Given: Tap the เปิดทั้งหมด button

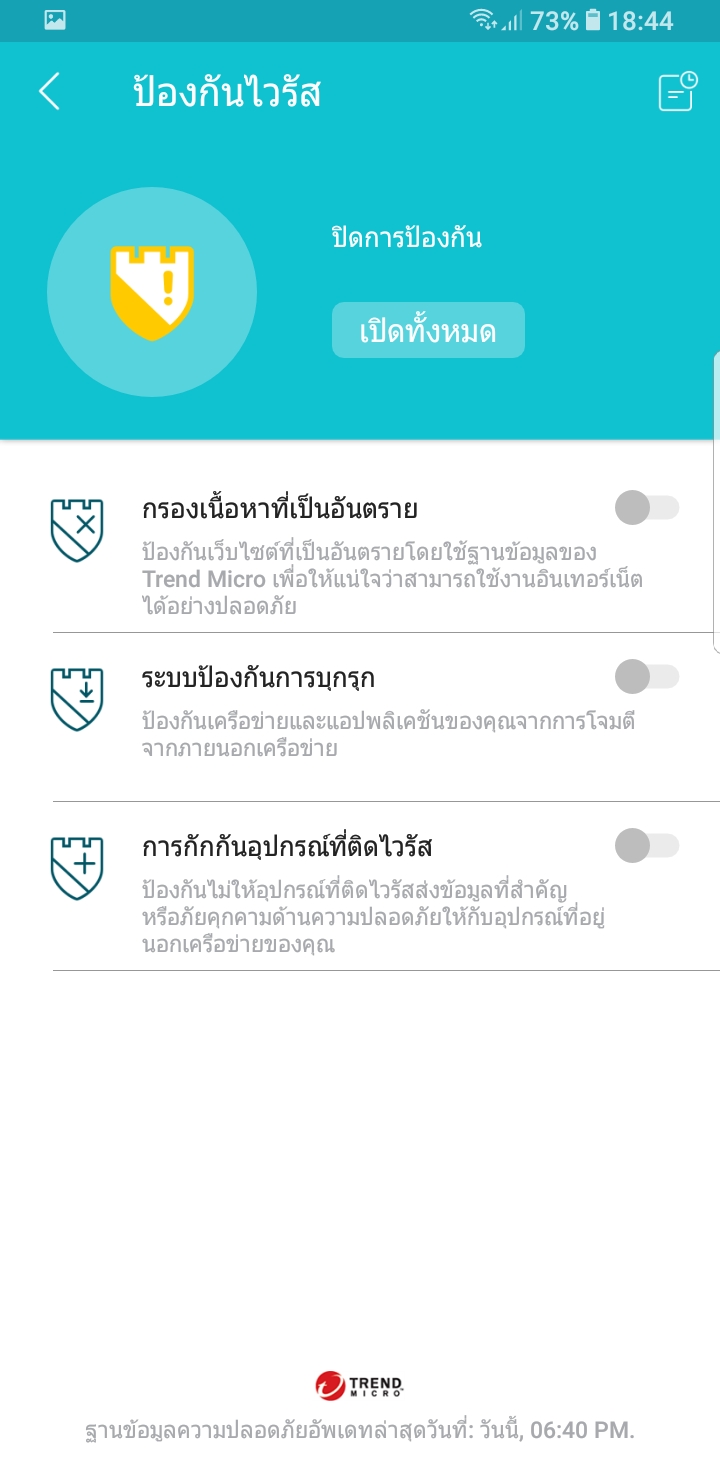Looking at the screenshot, I should [x=428, y=331].
